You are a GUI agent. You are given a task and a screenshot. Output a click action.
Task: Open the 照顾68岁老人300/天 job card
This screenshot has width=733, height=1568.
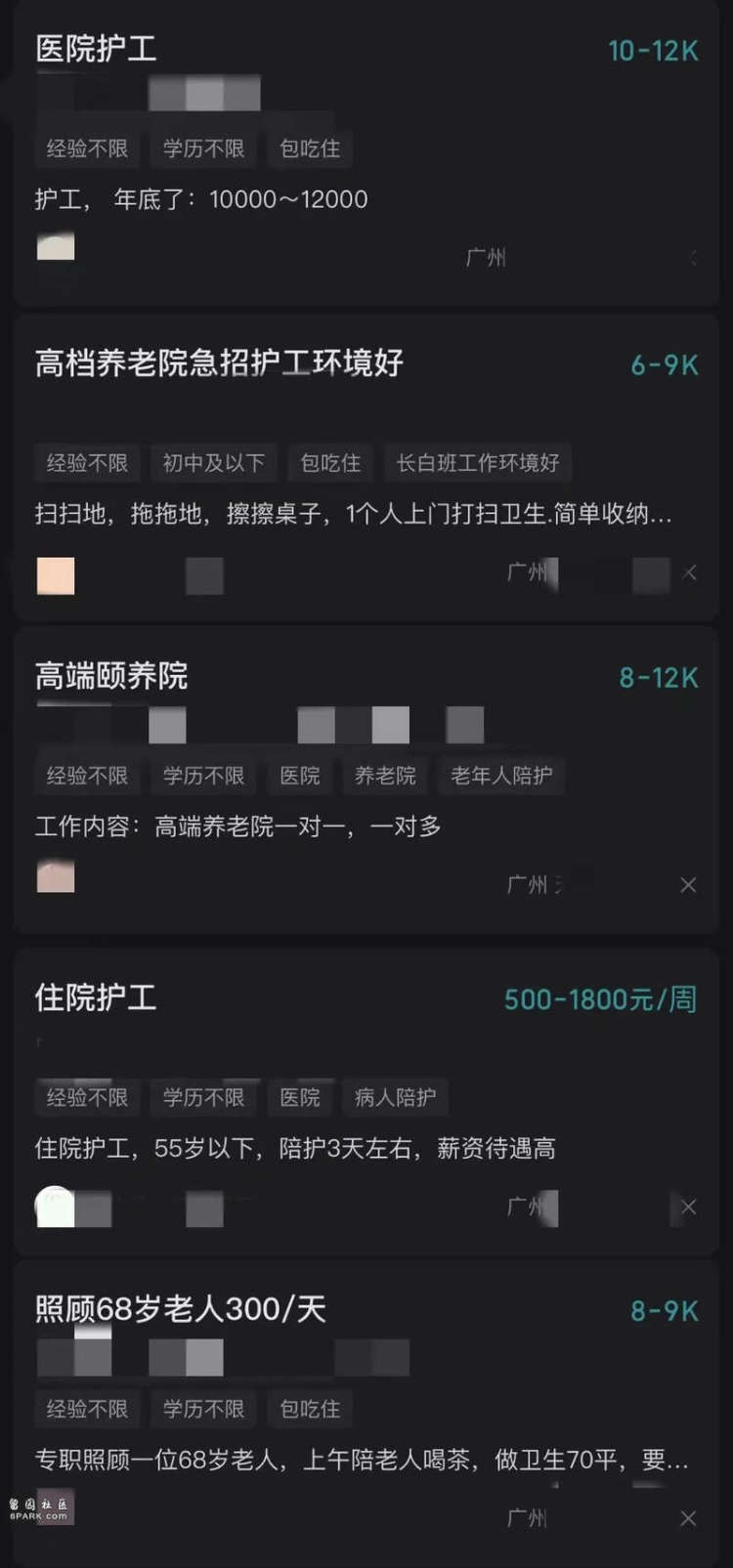point(181,1309)
